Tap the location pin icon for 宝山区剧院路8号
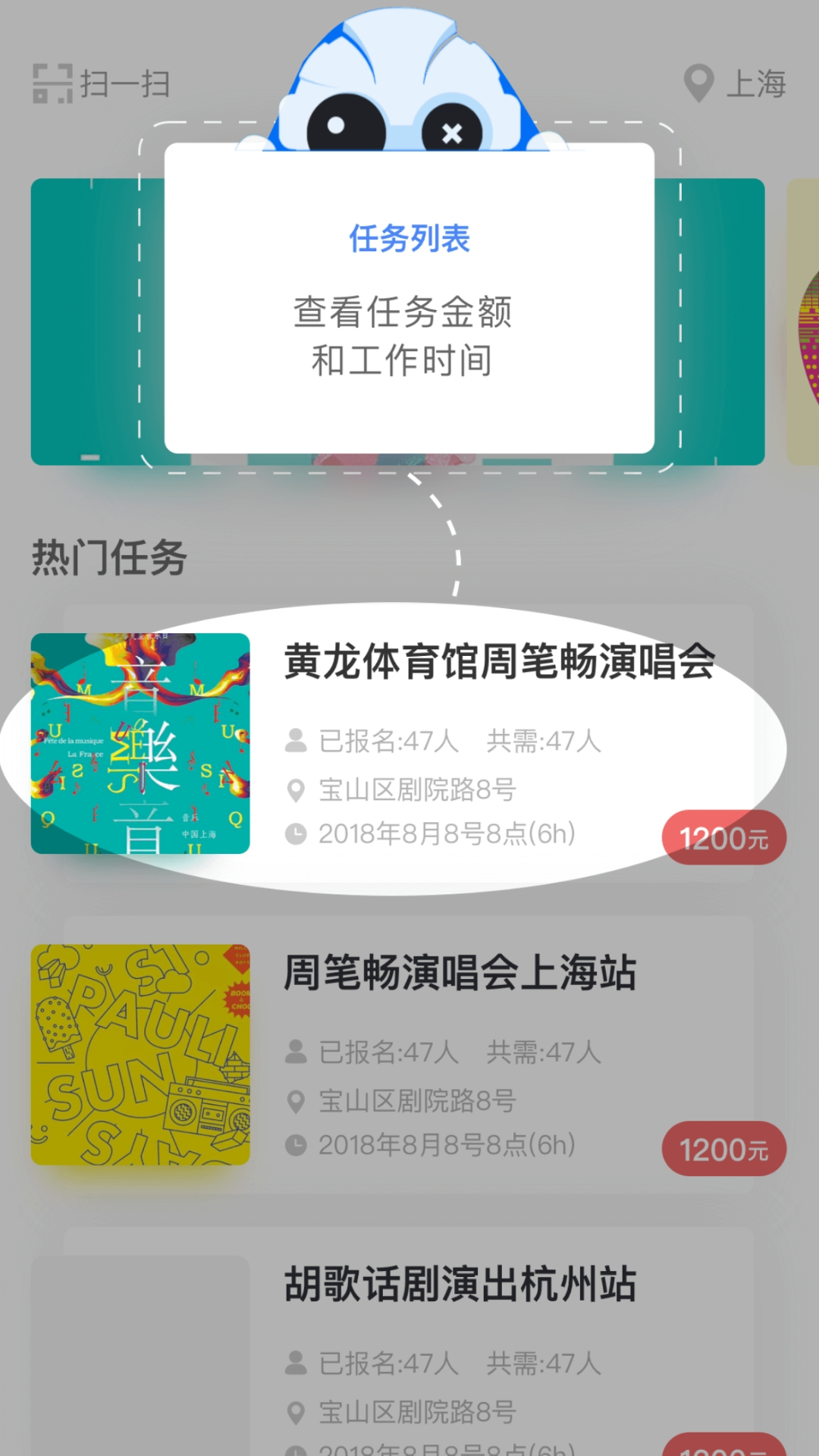This screenshot has height=1456, width=819. [297, 789]
